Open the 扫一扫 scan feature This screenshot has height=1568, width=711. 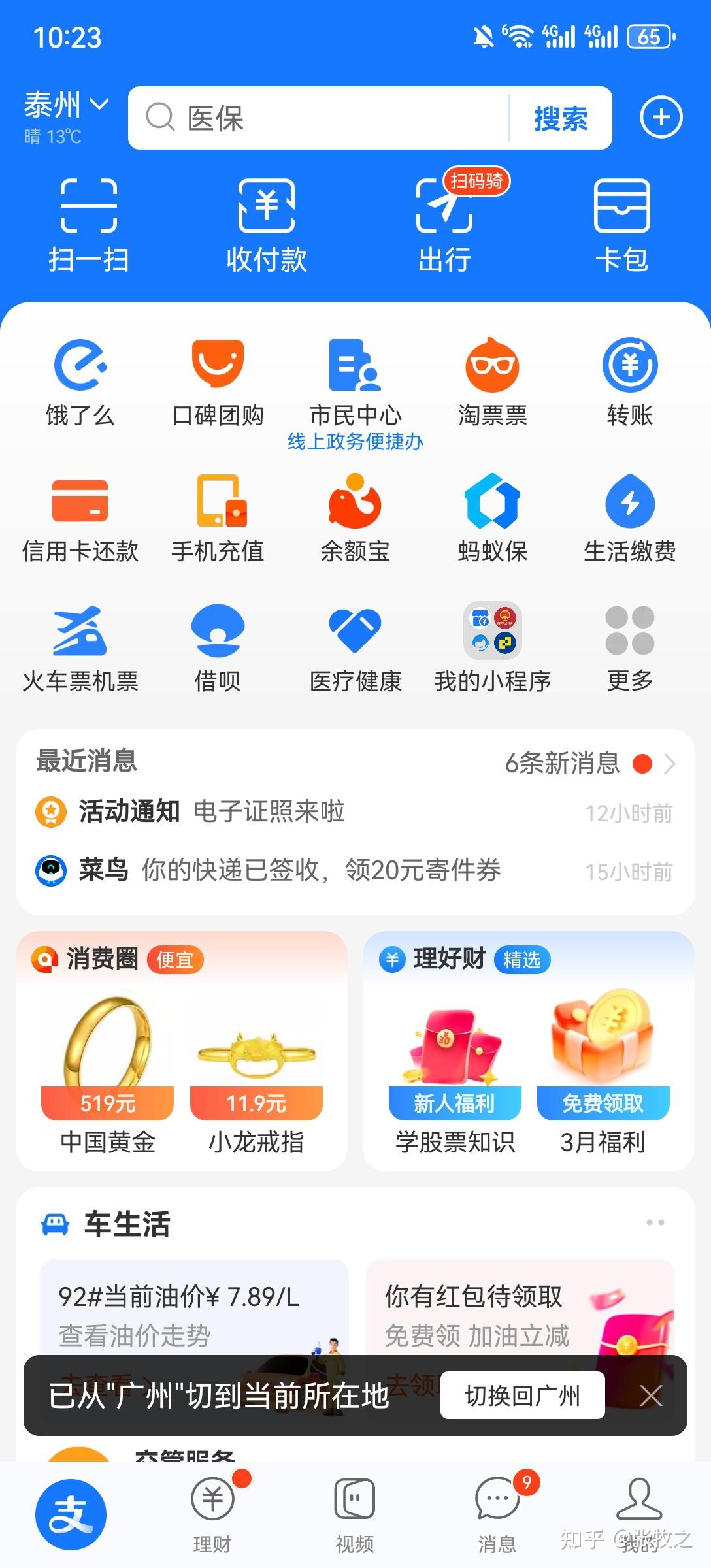pyautogui.click(x=88, y=222)
